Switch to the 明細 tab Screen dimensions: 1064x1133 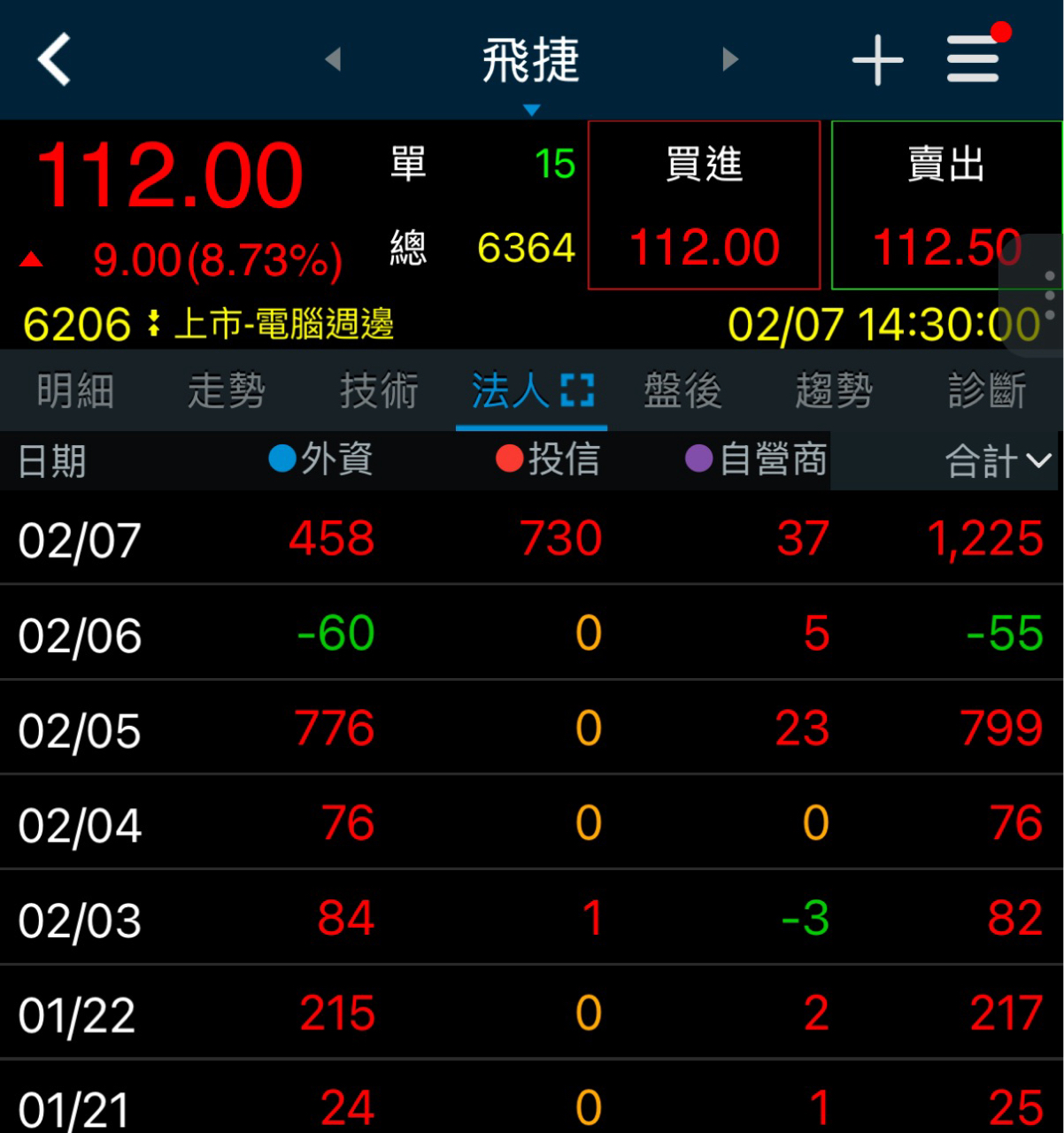click(75, 390)
